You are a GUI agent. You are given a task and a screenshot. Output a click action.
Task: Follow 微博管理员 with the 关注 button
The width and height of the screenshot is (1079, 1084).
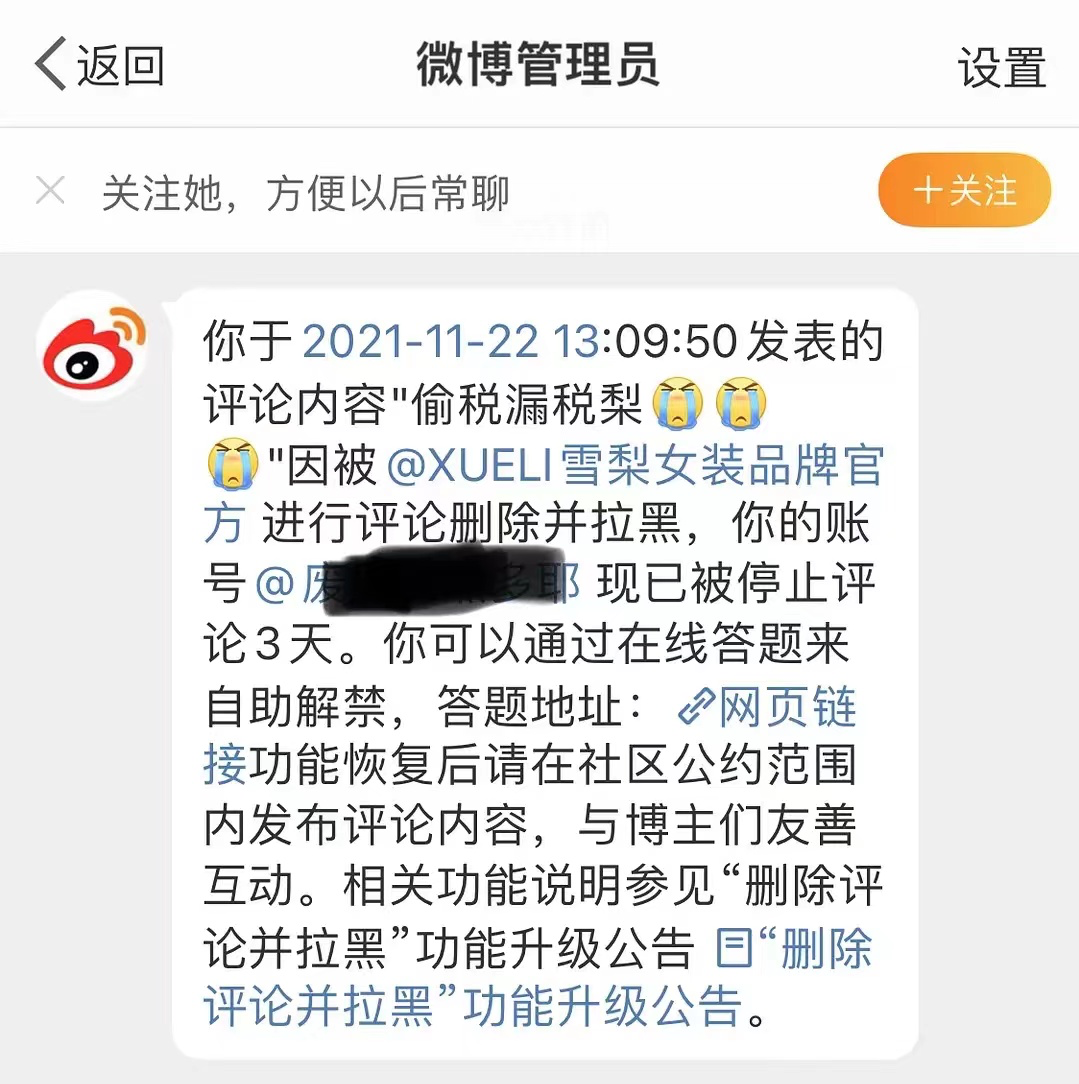pyautogui.click(x=964, y=190)
